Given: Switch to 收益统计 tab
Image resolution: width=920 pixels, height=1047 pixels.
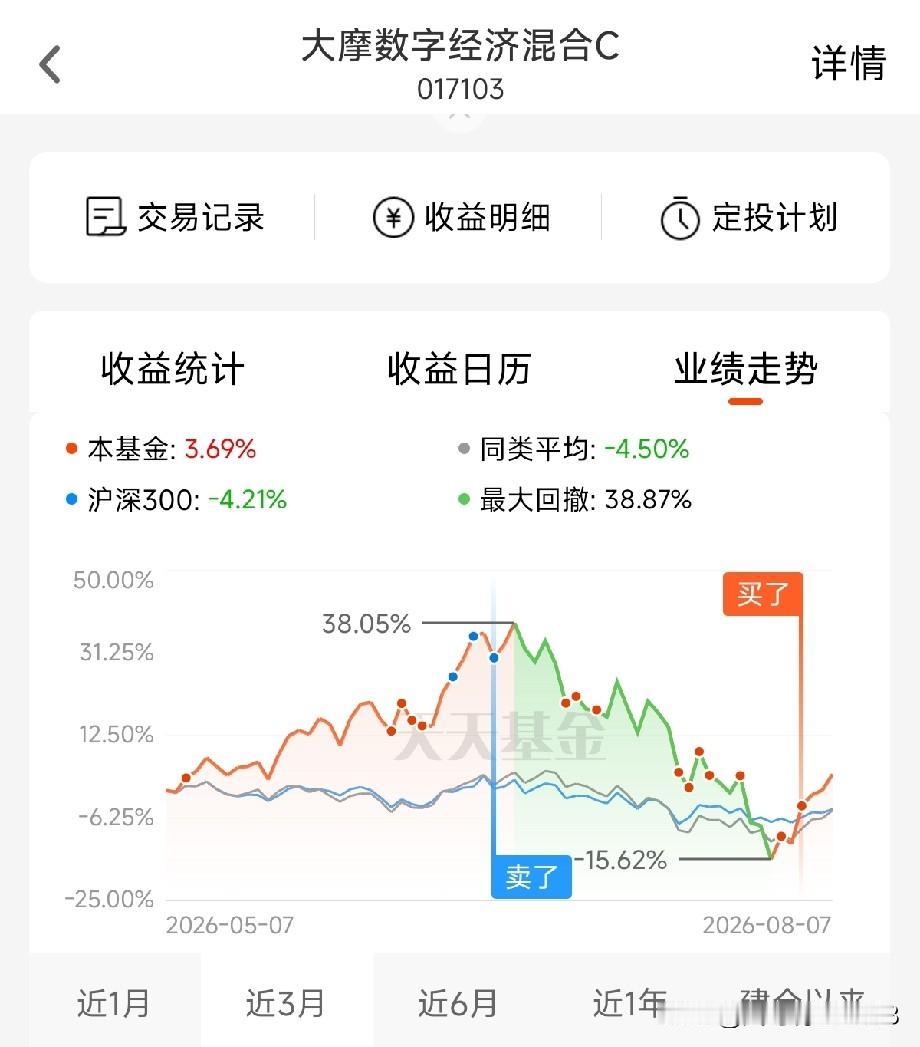Looking at the screenshot, I should click(173, 369).
